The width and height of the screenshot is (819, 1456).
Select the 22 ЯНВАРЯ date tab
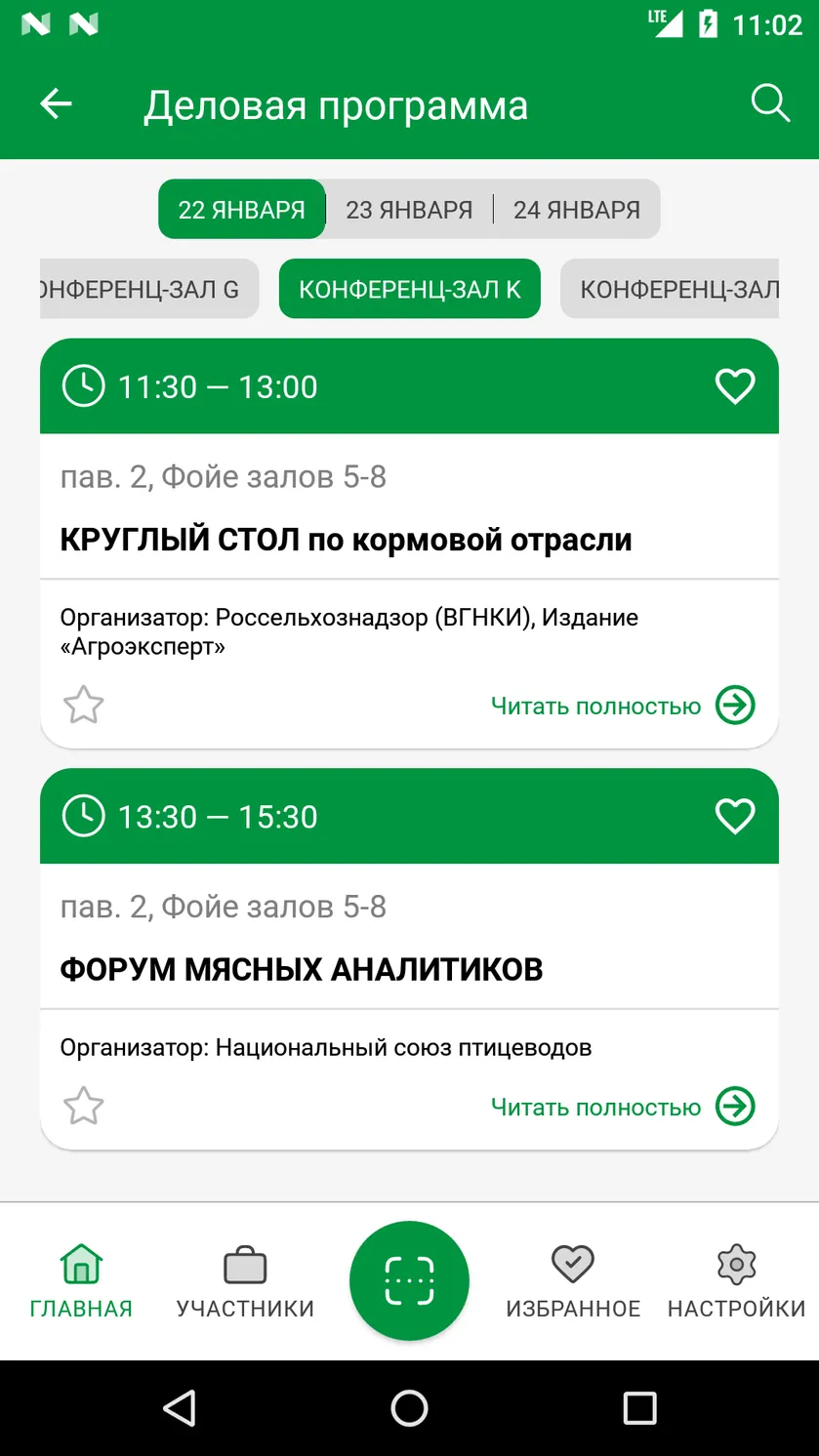coord(242,210)
